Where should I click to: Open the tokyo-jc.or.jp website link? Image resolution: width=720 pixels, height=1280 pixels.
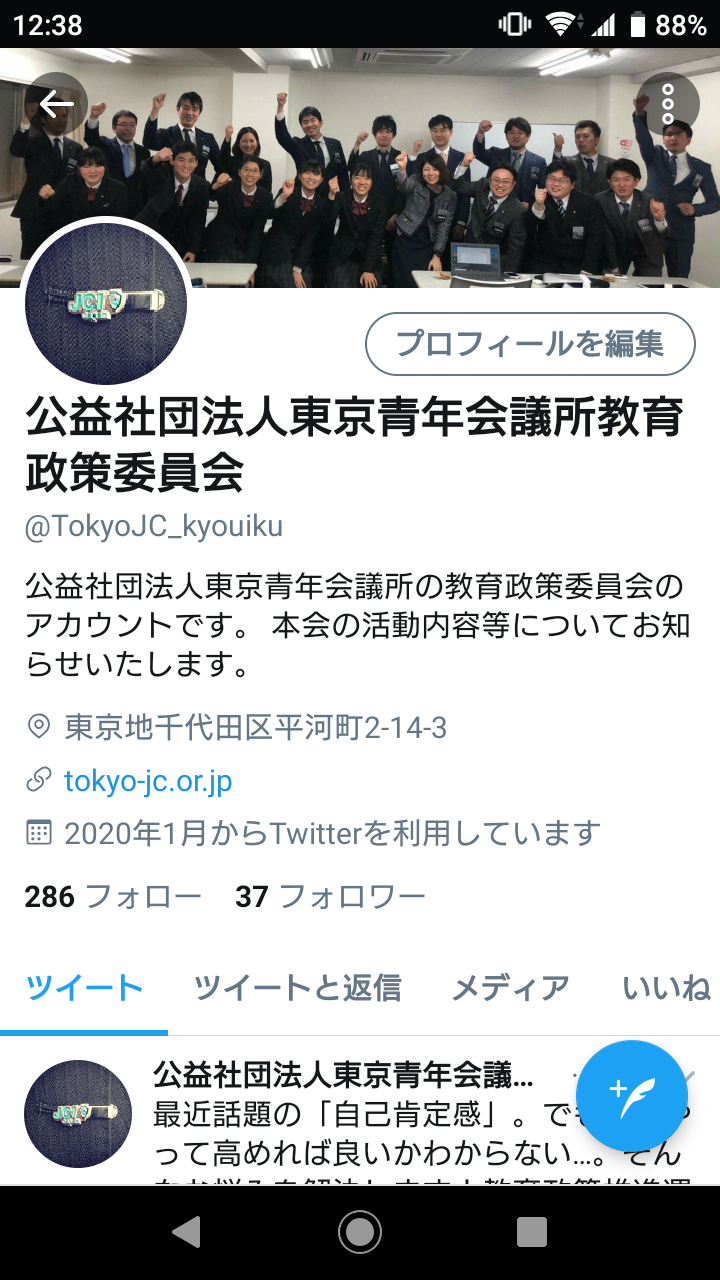click(148, 780)
